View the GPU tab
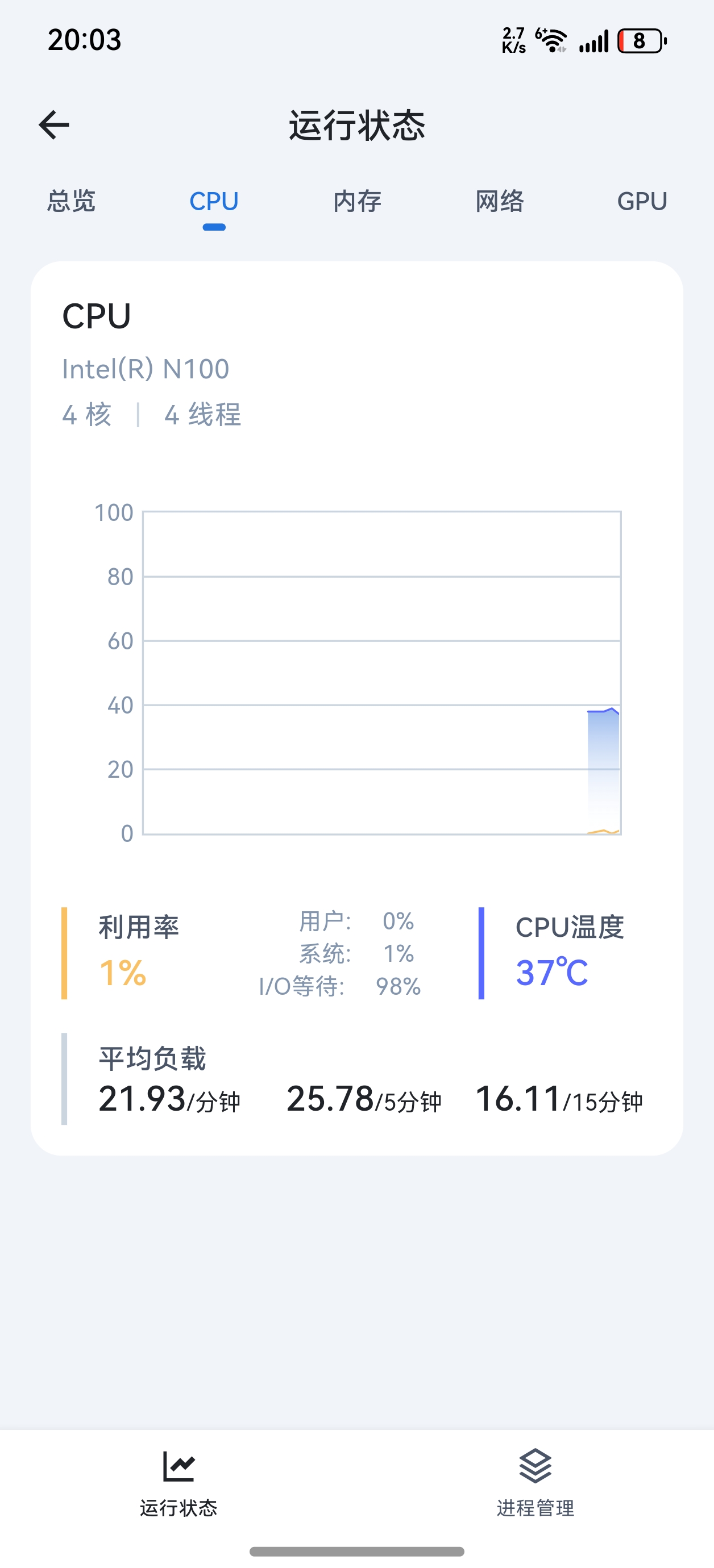This screenshot has height=1568, width=714. (642, 202)
